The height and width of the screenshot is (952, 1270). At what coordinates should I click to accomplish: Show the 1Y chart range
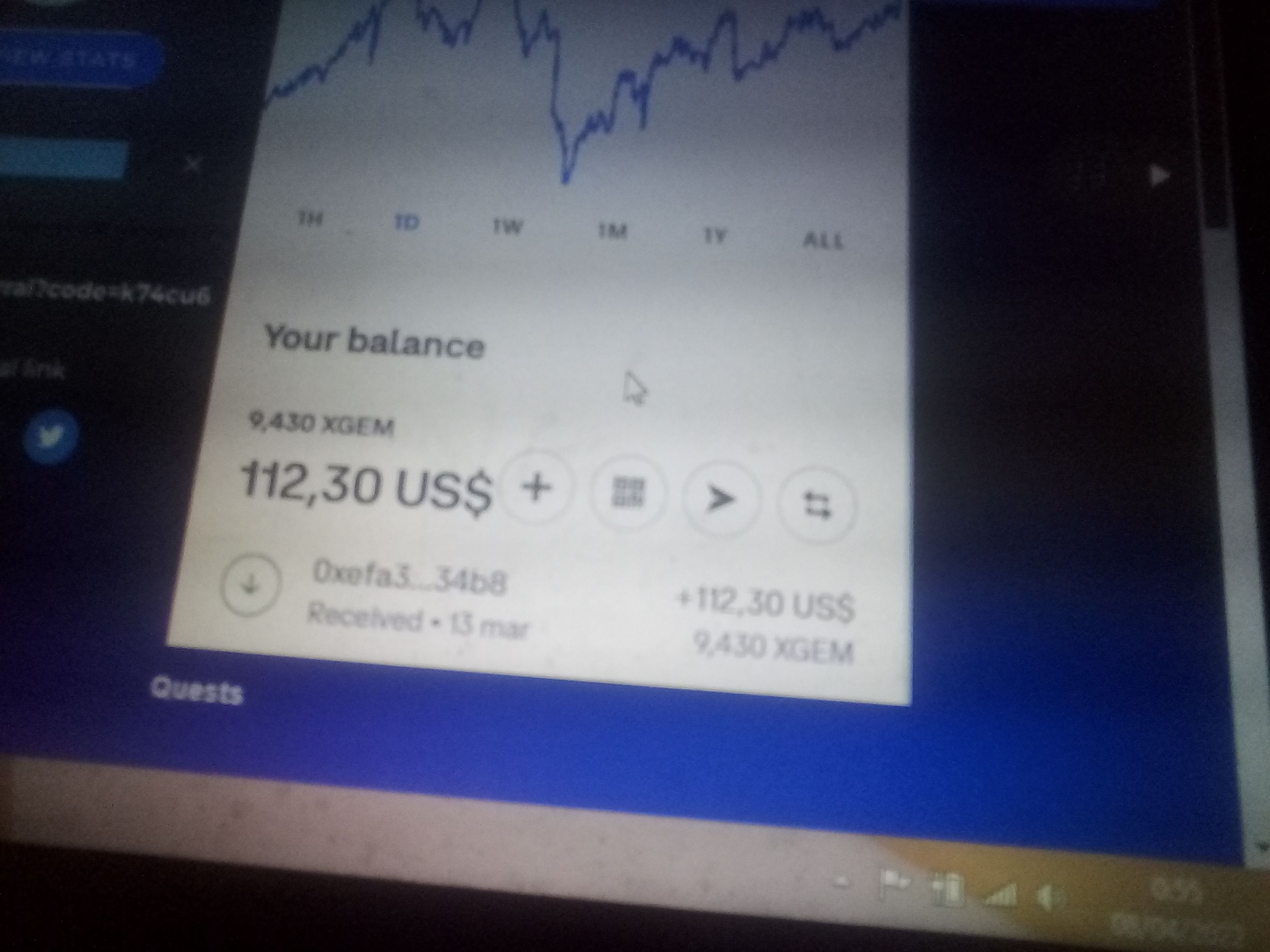coord(715,235)
